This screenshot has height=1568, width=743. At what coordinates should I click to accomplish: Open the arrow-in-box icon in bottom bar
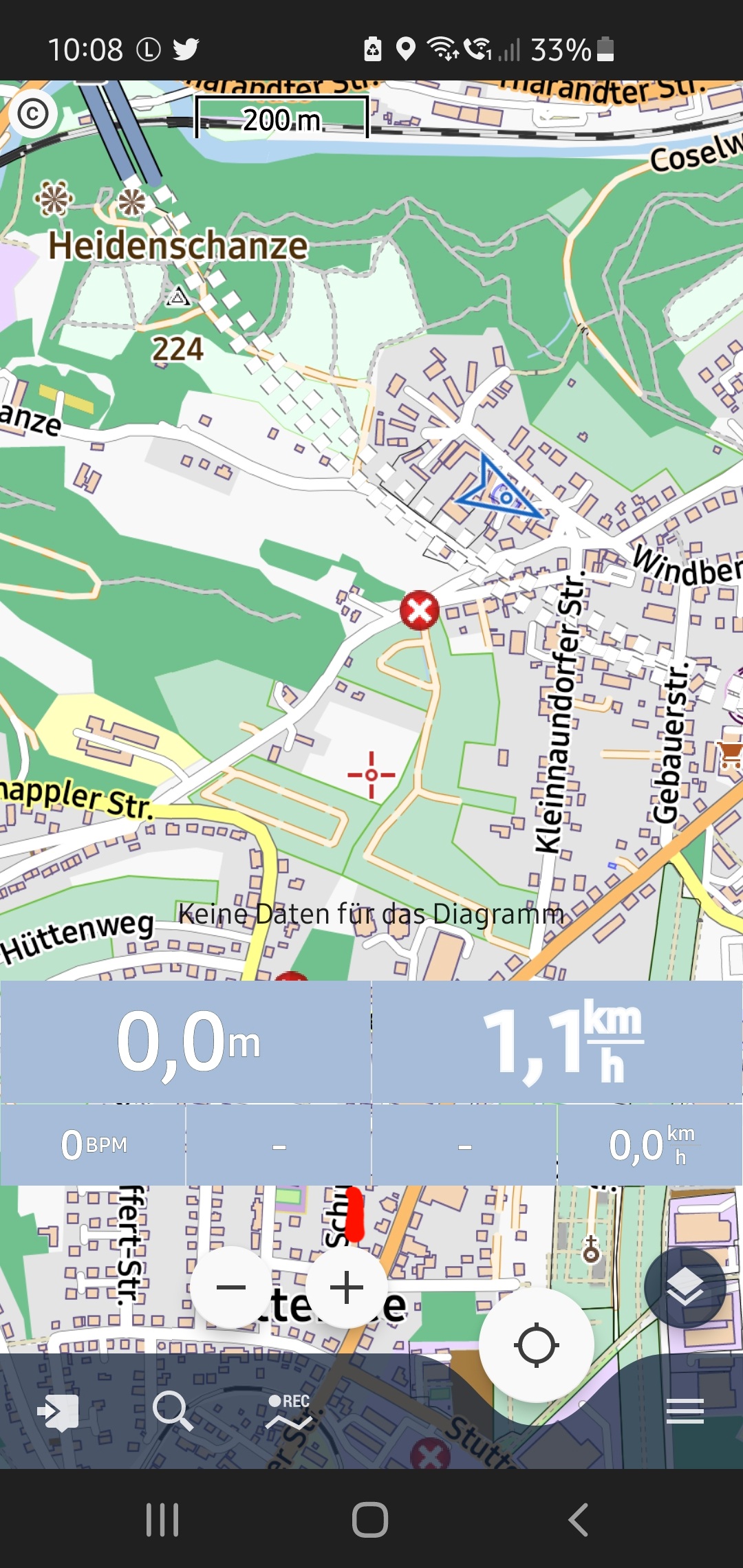(x=58, y=1411)
